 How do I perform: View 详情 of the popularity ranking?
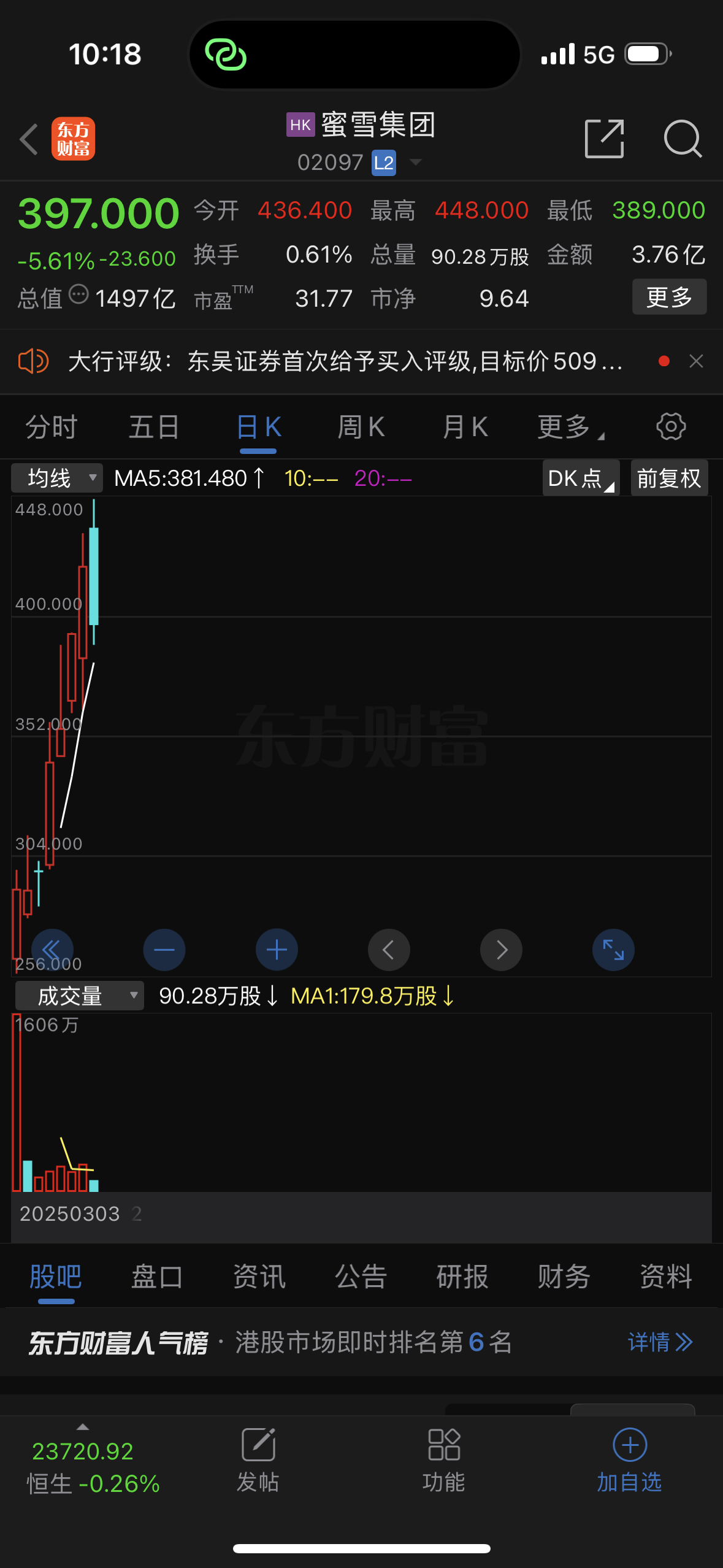[660, 1342]
